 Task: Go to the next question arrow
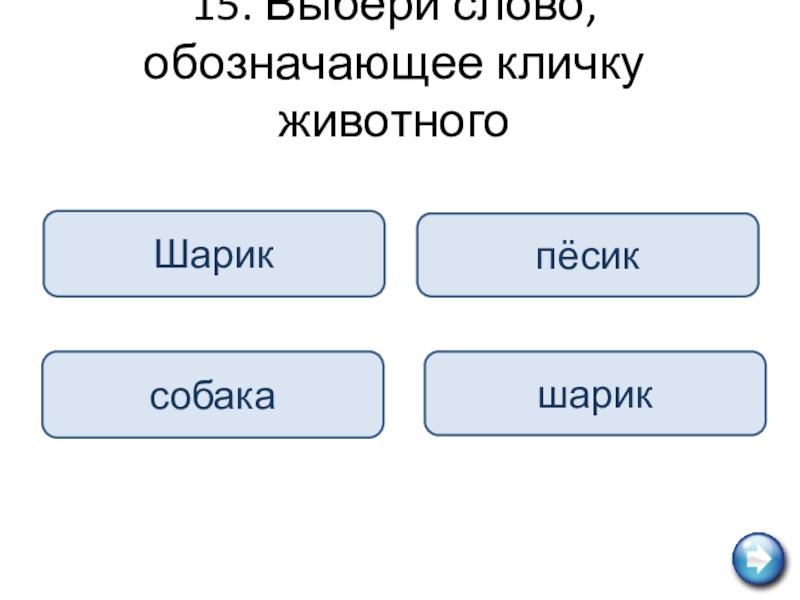(757, 558)
